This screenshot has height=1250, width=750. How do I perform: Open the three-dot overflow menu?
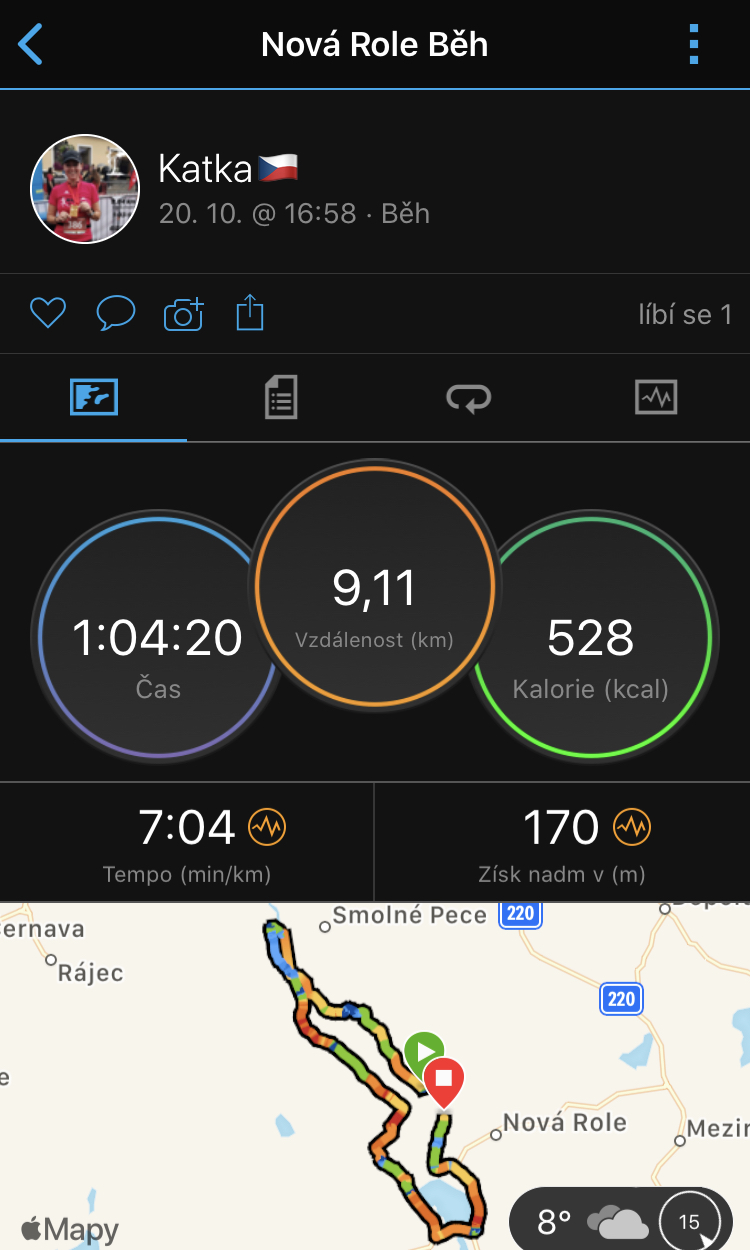[694, 45]
